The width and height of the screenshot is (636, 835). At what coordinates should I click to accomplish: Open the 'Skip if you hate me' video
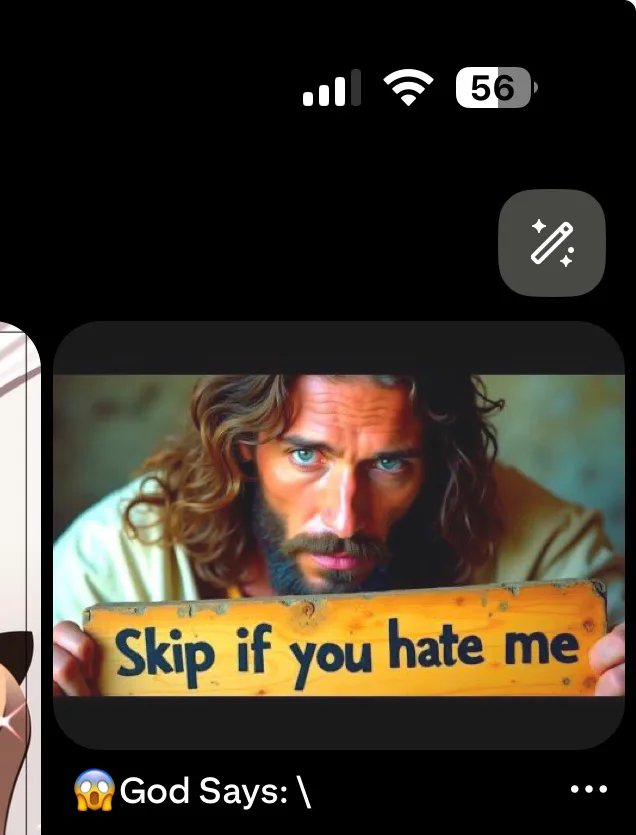tap(338, 535)
